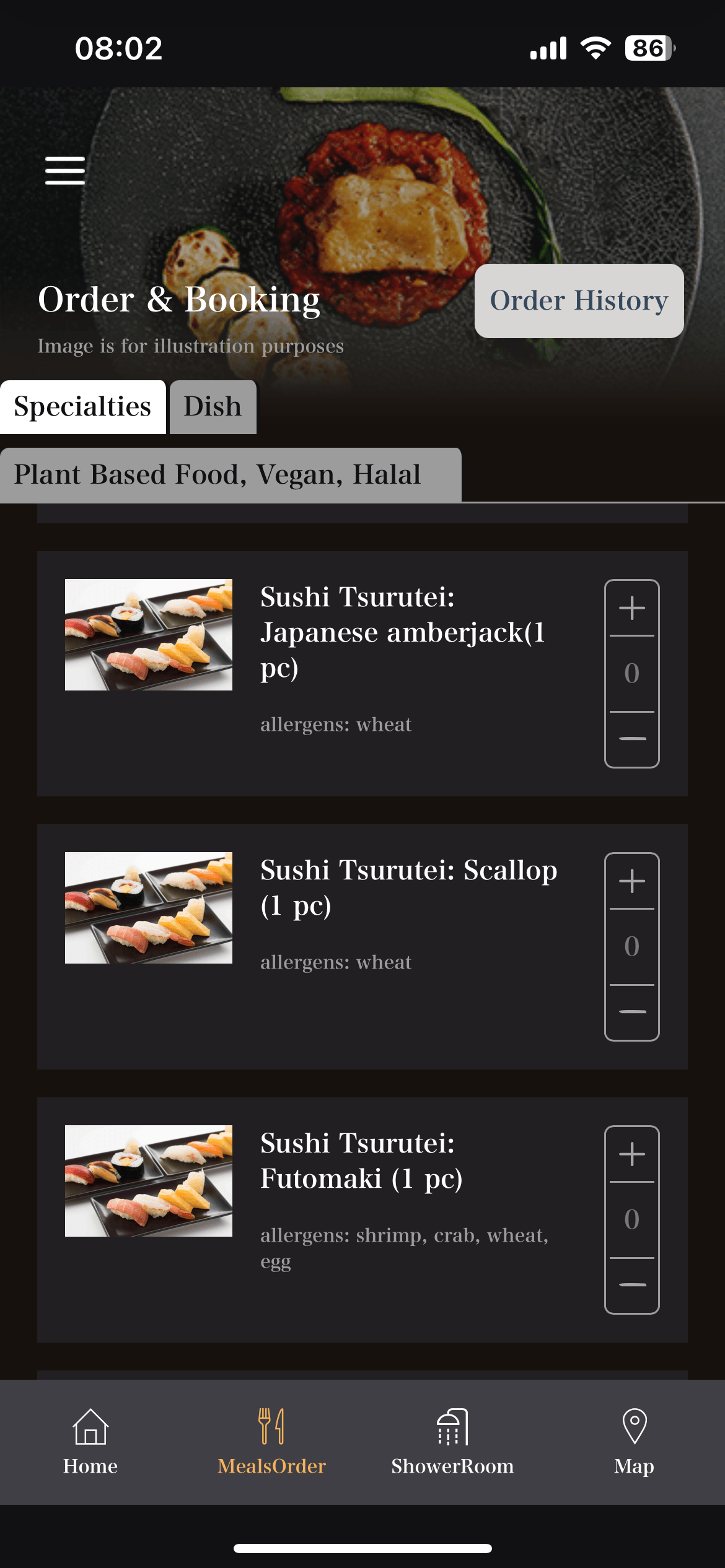Add one Scallop sushi piece
Viewport: 725px width, 1568px height.
point(631,881)
